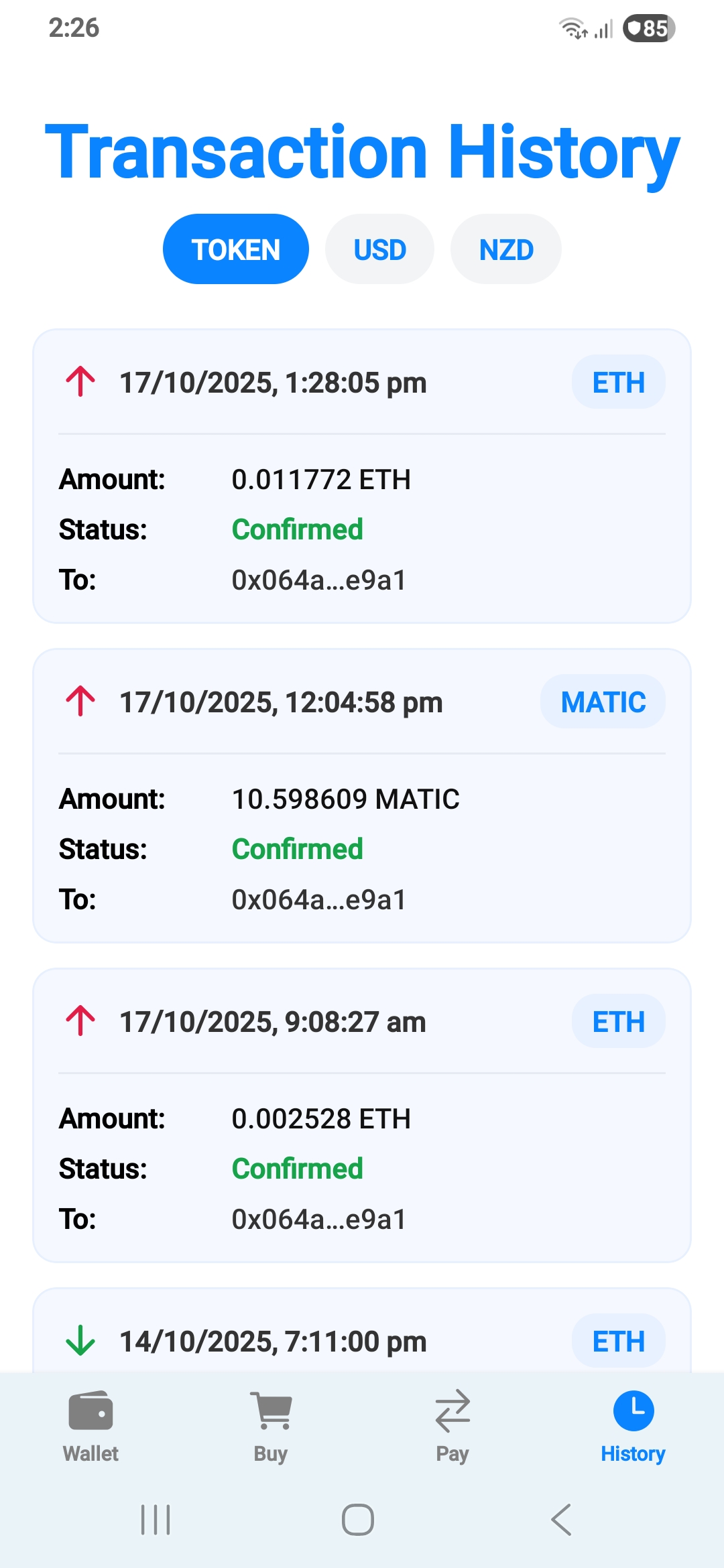
Task: Click the red send arrow on the ETH 1:28 pm transaction
Action: tap(80, 381)
